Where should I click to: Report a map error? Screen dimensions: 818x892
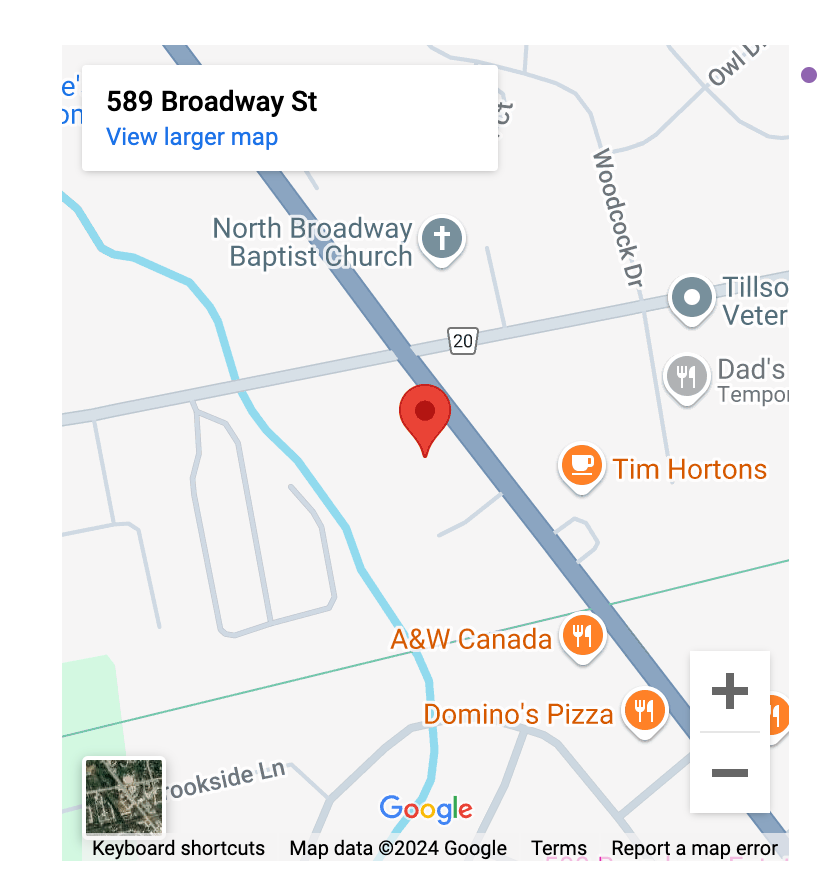(694, 848)
